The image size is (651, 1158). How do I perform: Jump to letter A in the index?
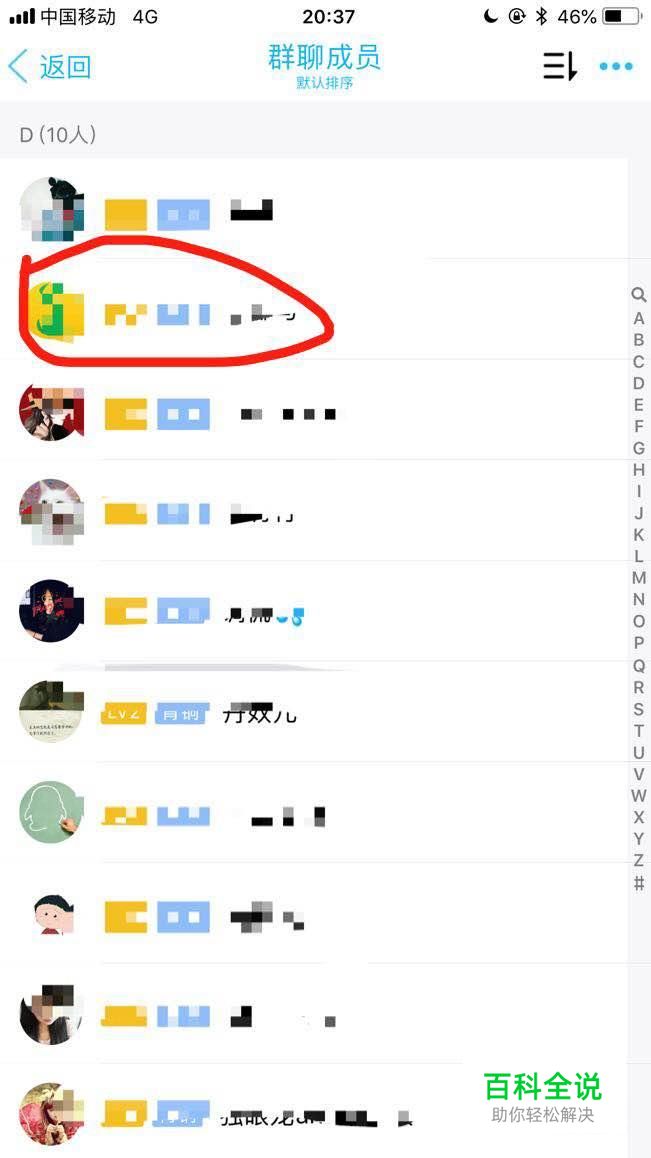pos(638,318)
